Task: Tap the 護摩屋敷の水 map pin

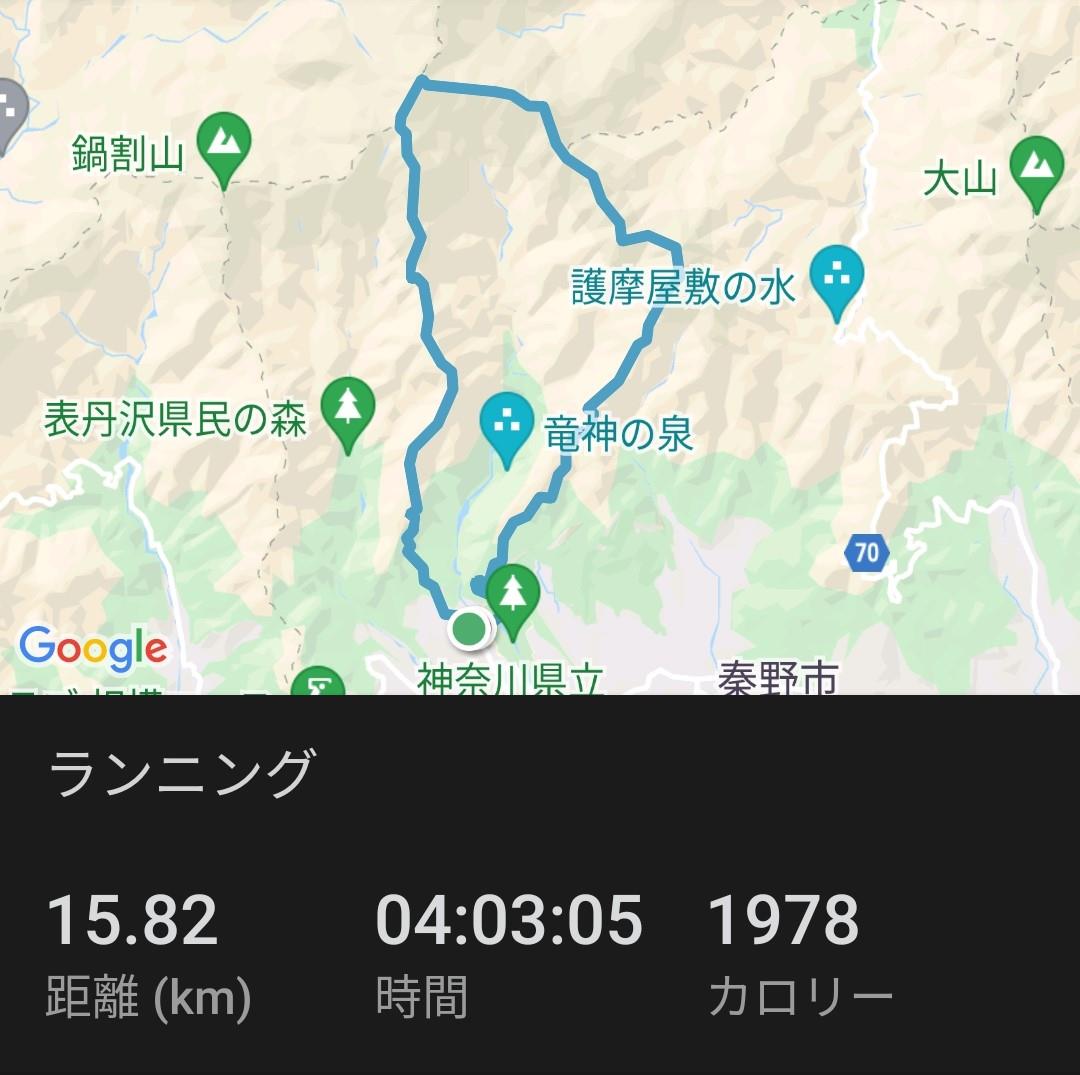Action: [836, 277]
